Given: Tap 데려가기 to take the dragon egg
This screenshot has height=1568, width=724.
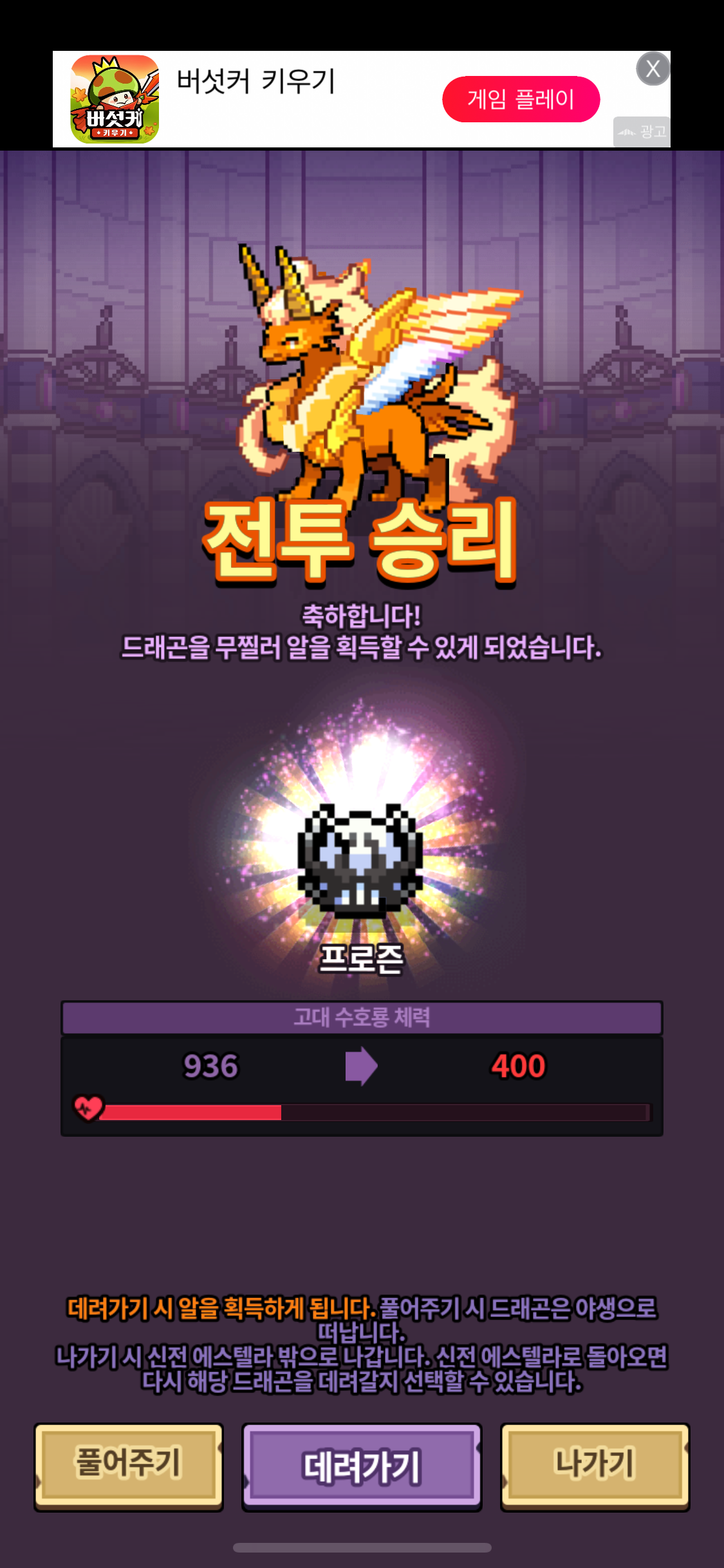Looking at the screenshot, I should 362,1467.
